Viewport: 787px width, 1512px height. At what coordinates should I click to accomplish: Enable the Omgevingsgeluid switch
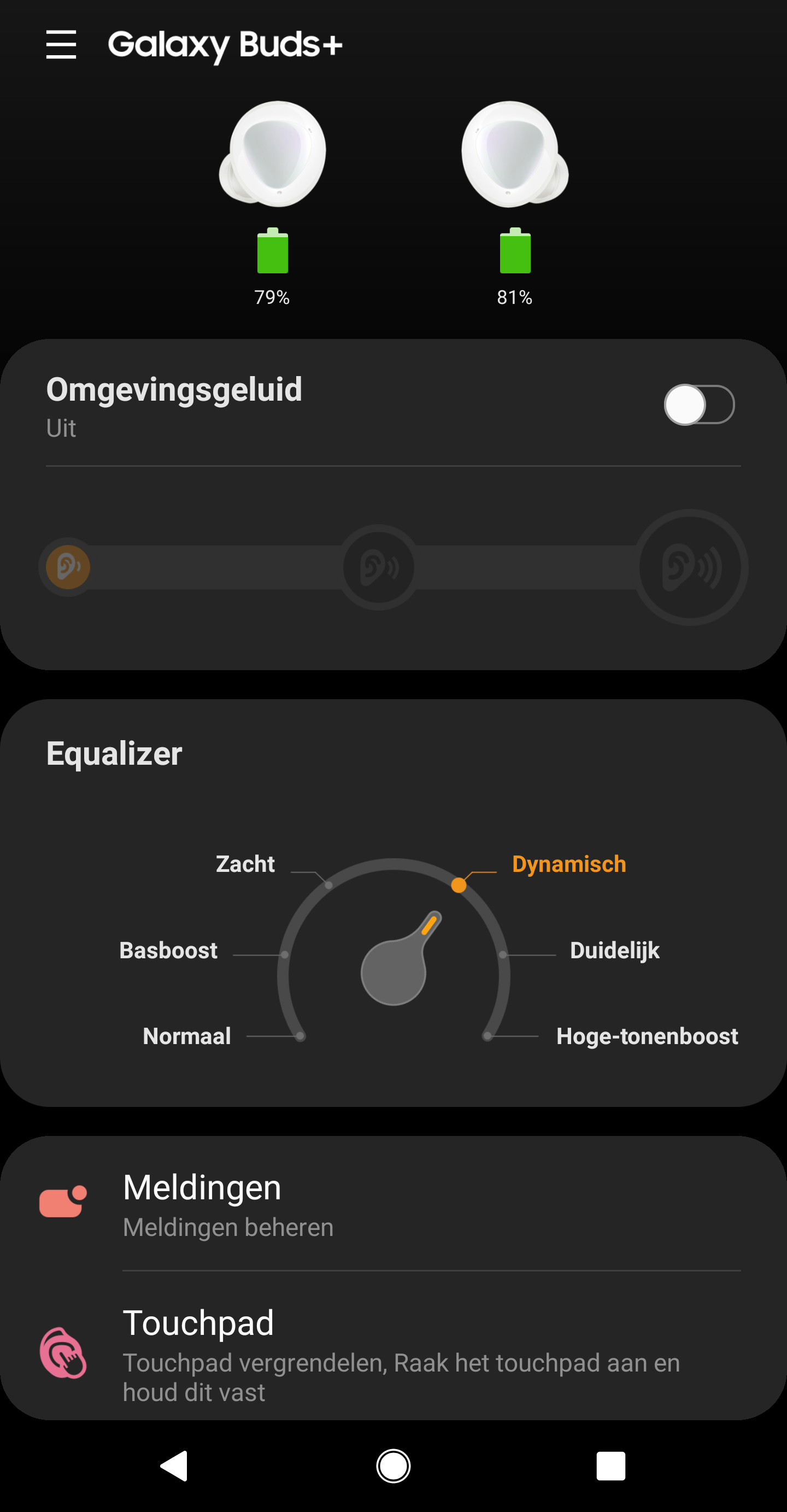pos(698,405)
